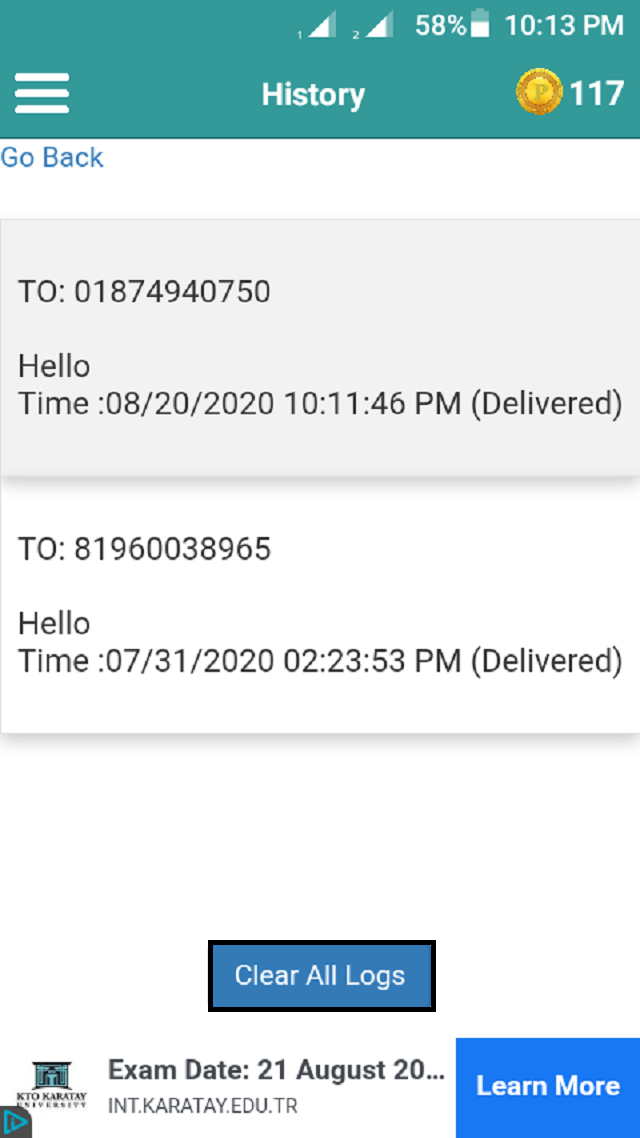Tap the Go Back link
640x1138 pixels.
52,158
